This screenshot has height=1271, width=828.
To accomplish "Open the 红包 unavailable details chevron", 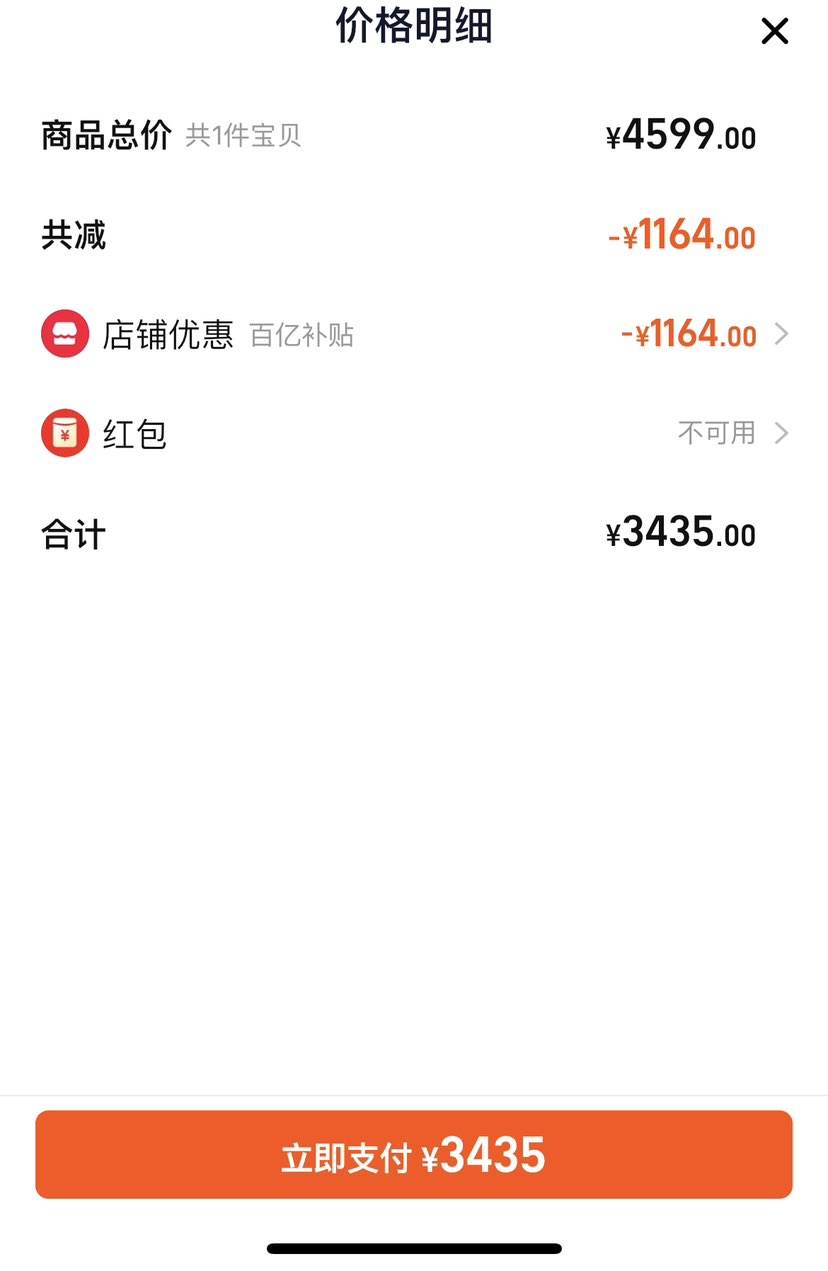I will click(781, 432).
